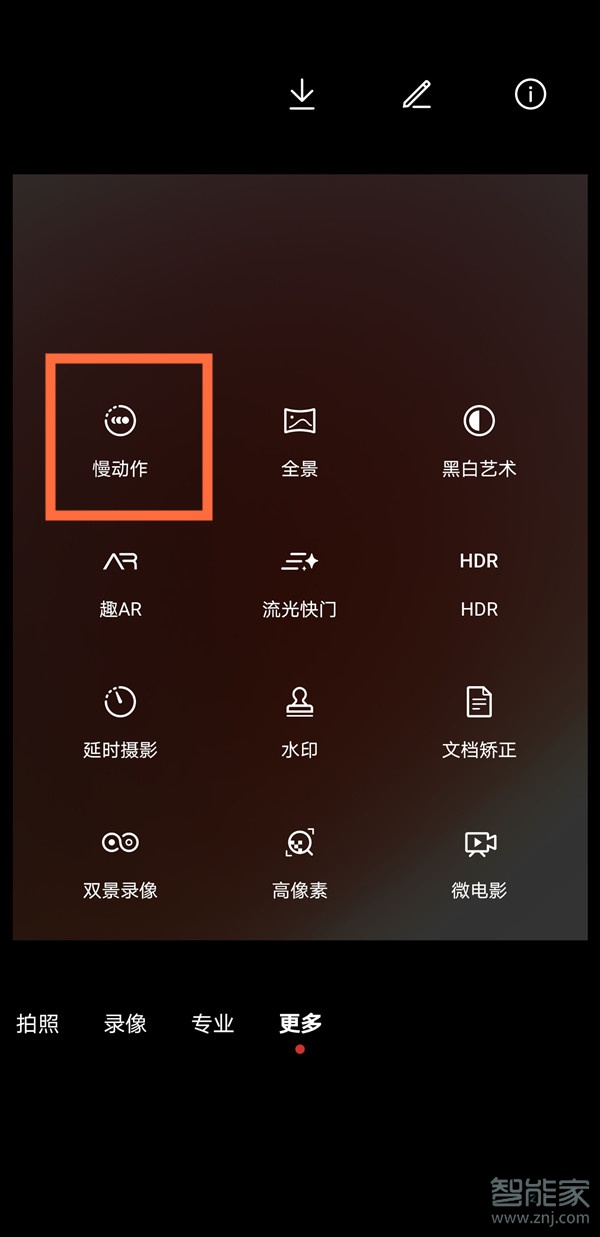Tap the 更多 more tab
The height and width of the screenshot is (1237, 600).
coord(300,1023)
